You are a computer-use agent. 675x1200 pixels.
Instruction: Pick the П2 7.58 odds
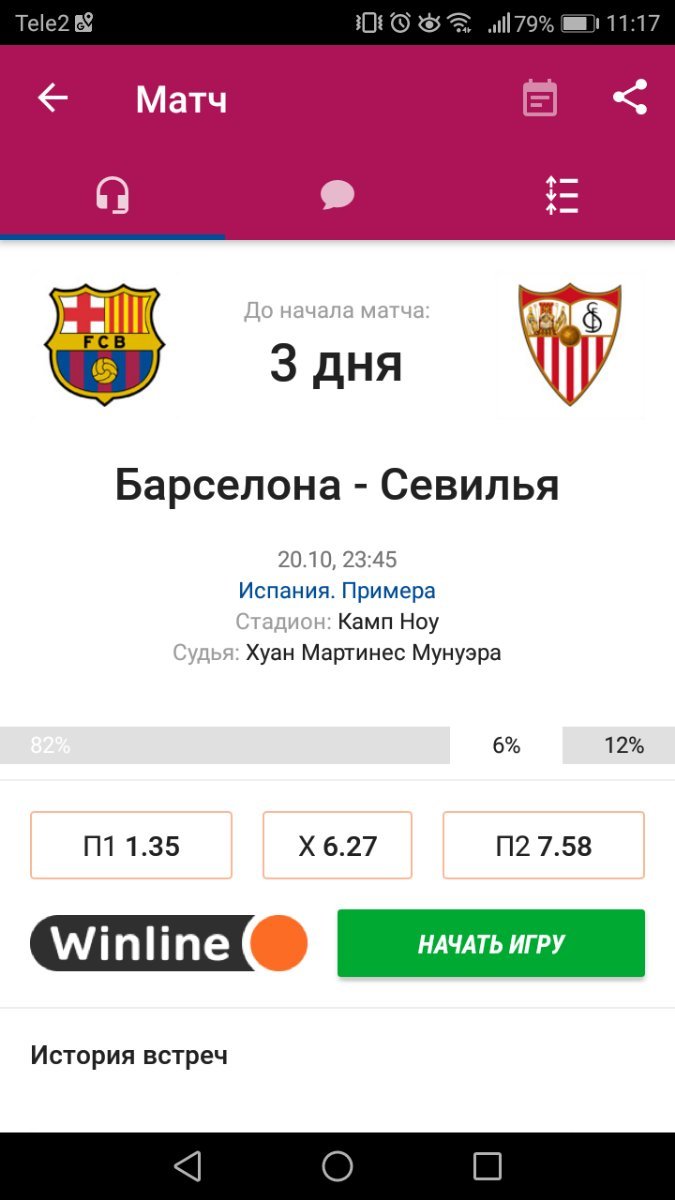click(x=543, y=846)
